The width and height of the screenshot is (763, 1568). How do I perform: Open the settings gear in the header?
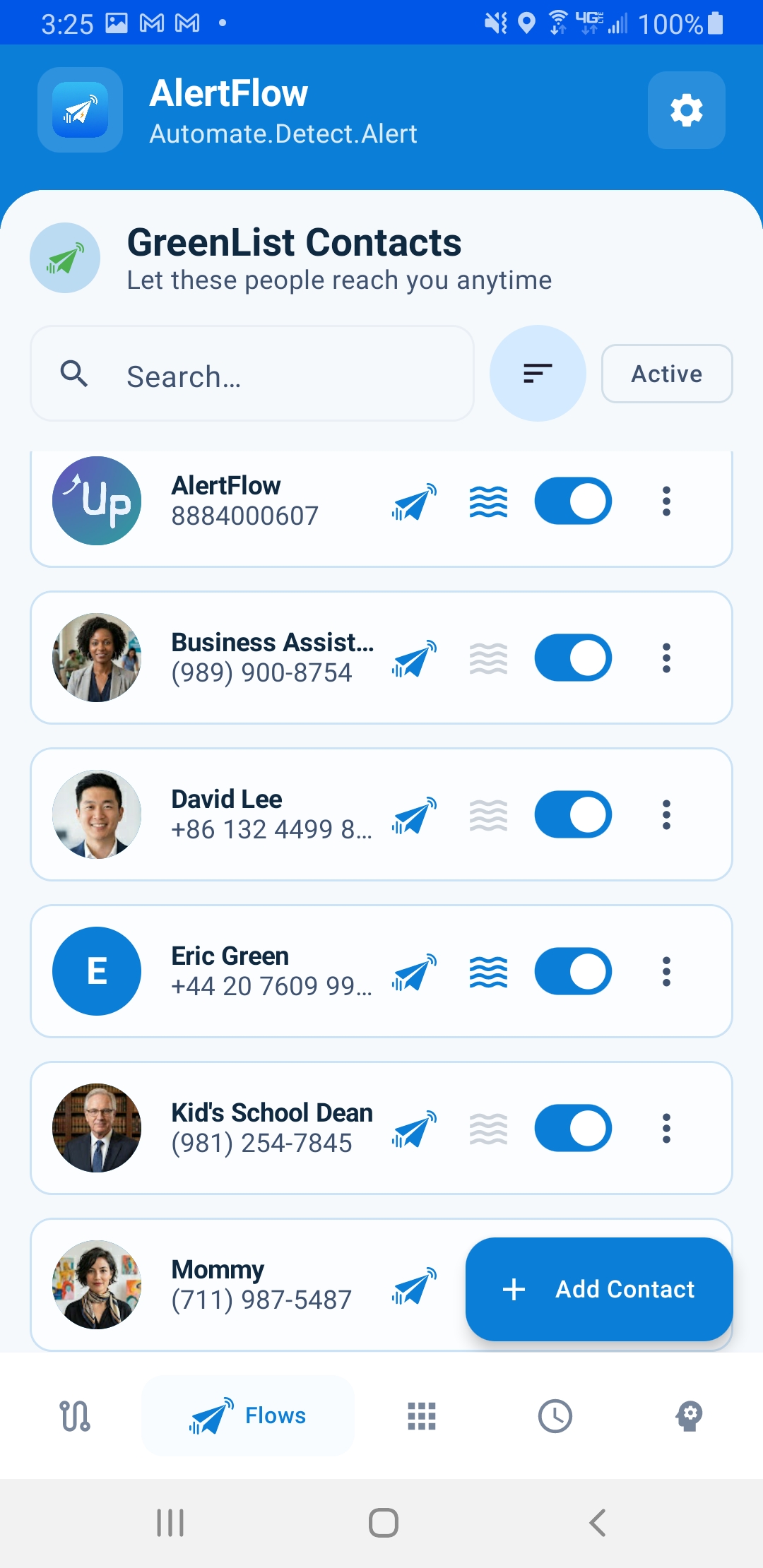click(686, 110)
